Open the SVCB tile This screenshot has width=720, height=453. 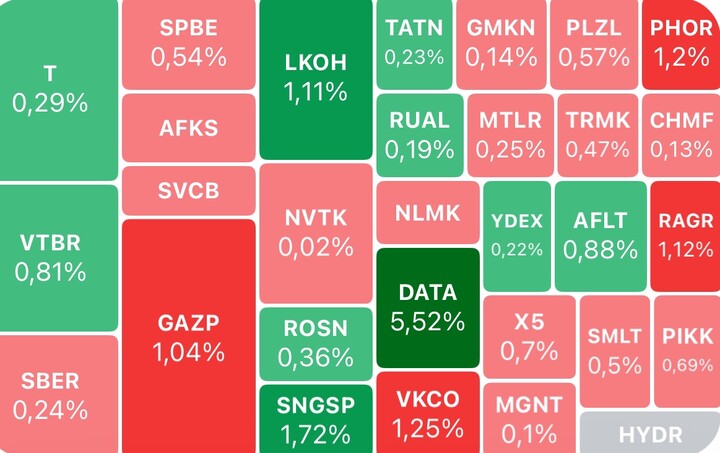tap(188, 191)
